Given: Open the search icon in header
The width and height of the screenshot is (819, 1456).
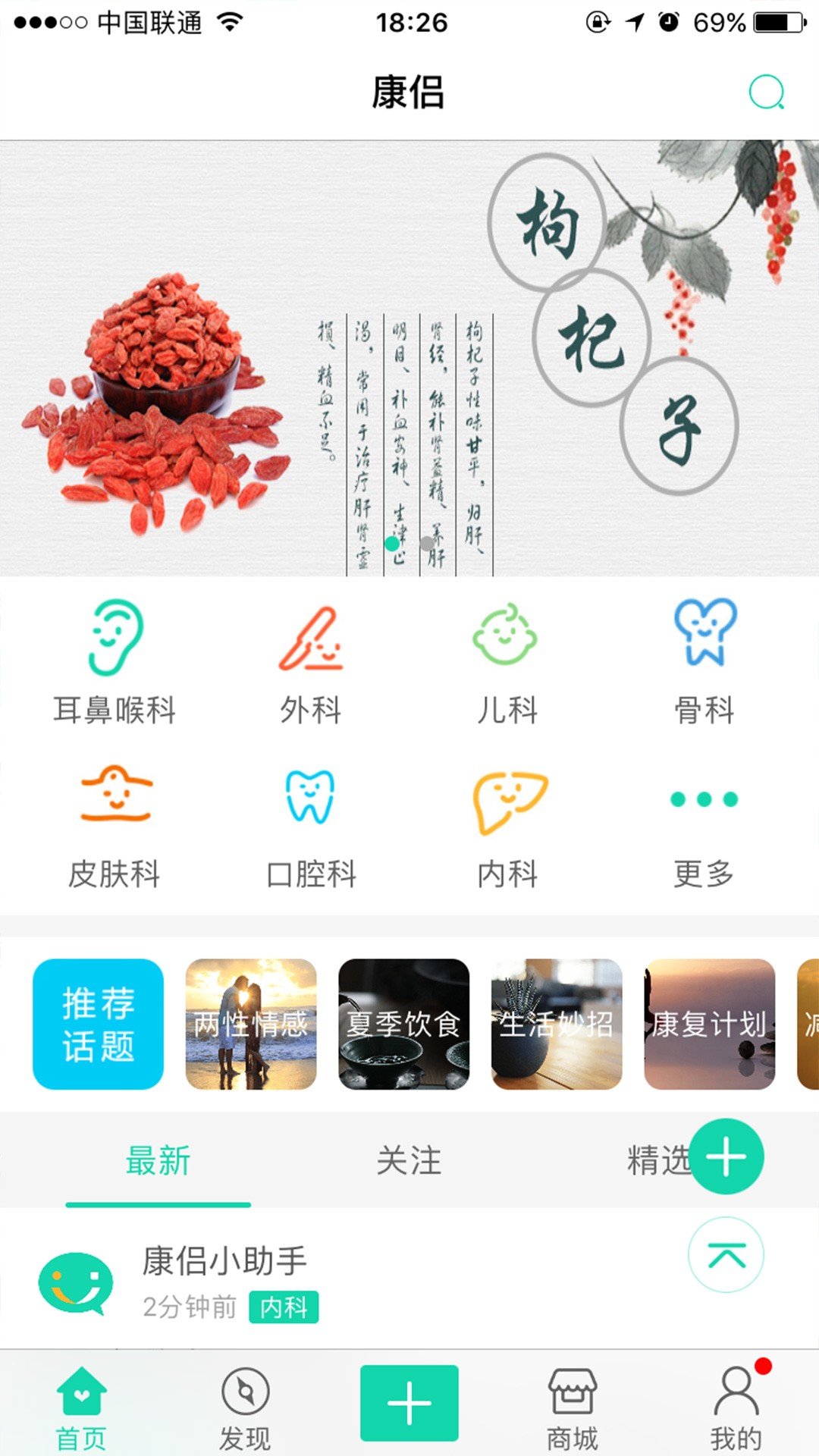Looking at the screenshot, I should (766, 93).
